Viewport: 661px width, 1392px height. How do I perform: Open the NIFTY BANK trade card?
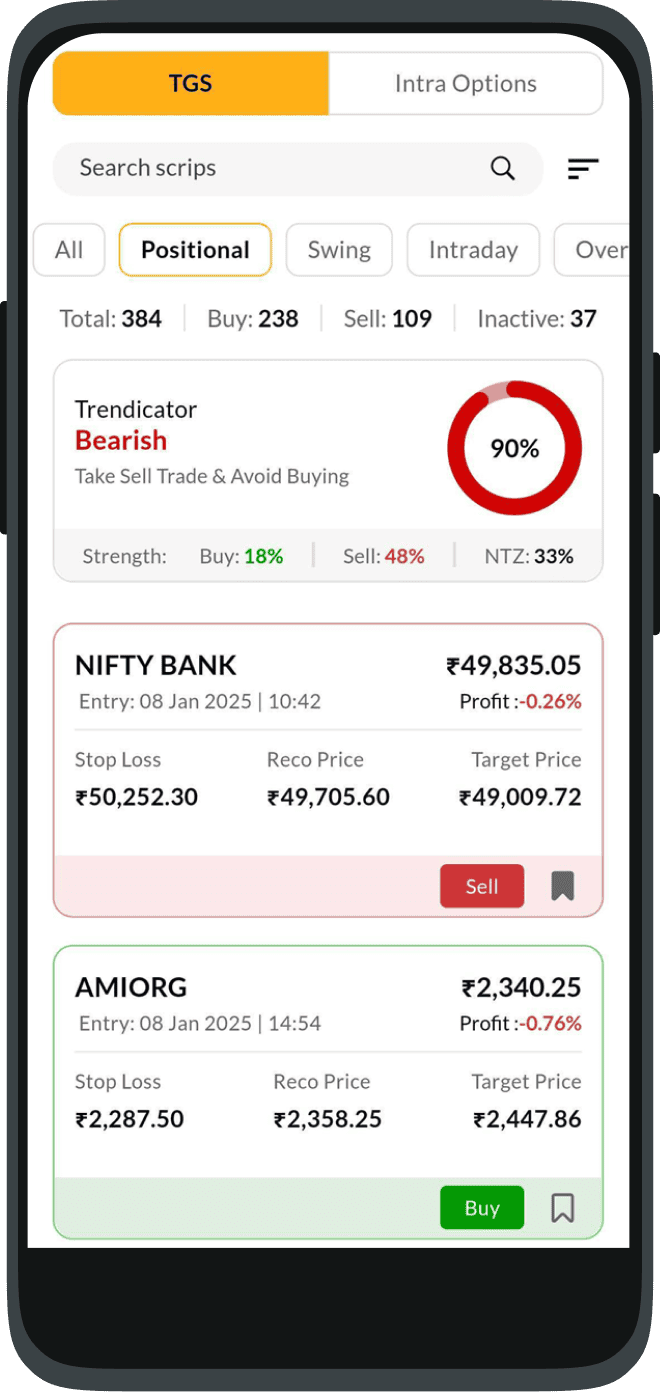pos(328,770)
